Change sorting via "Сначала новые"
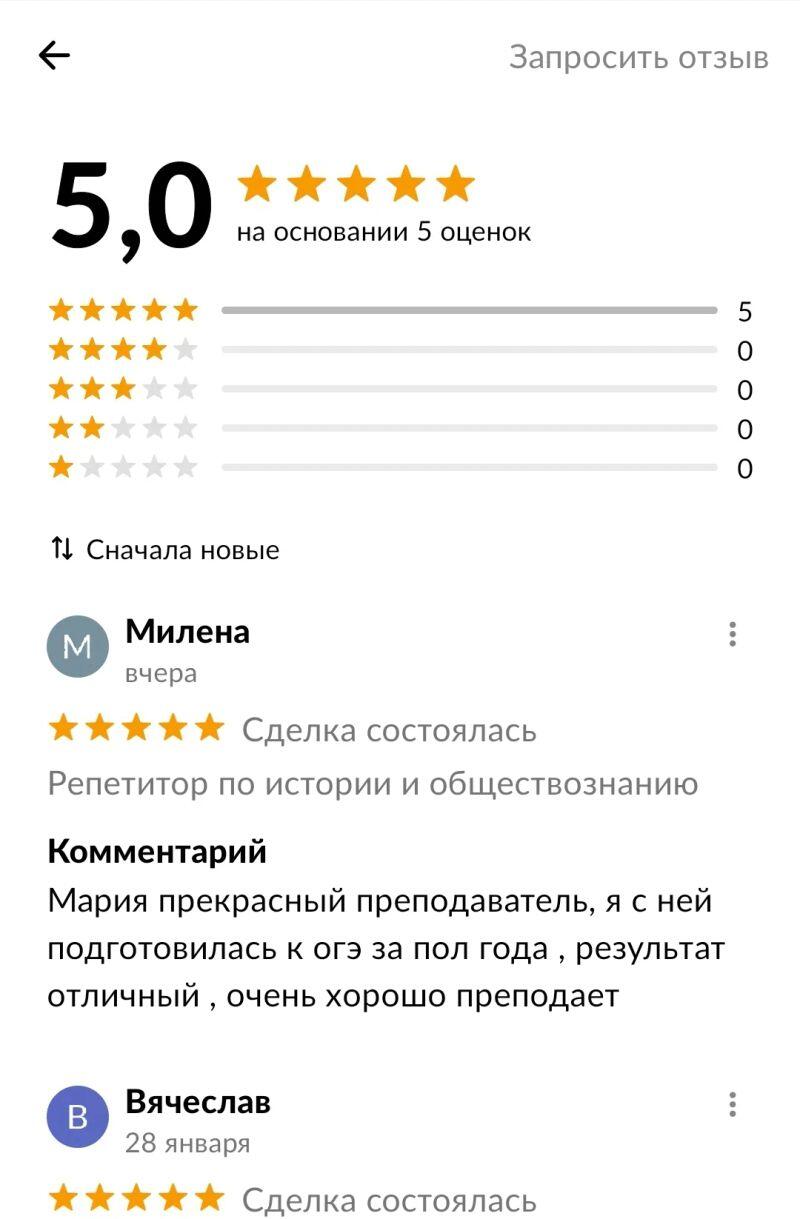 point(165,549)
